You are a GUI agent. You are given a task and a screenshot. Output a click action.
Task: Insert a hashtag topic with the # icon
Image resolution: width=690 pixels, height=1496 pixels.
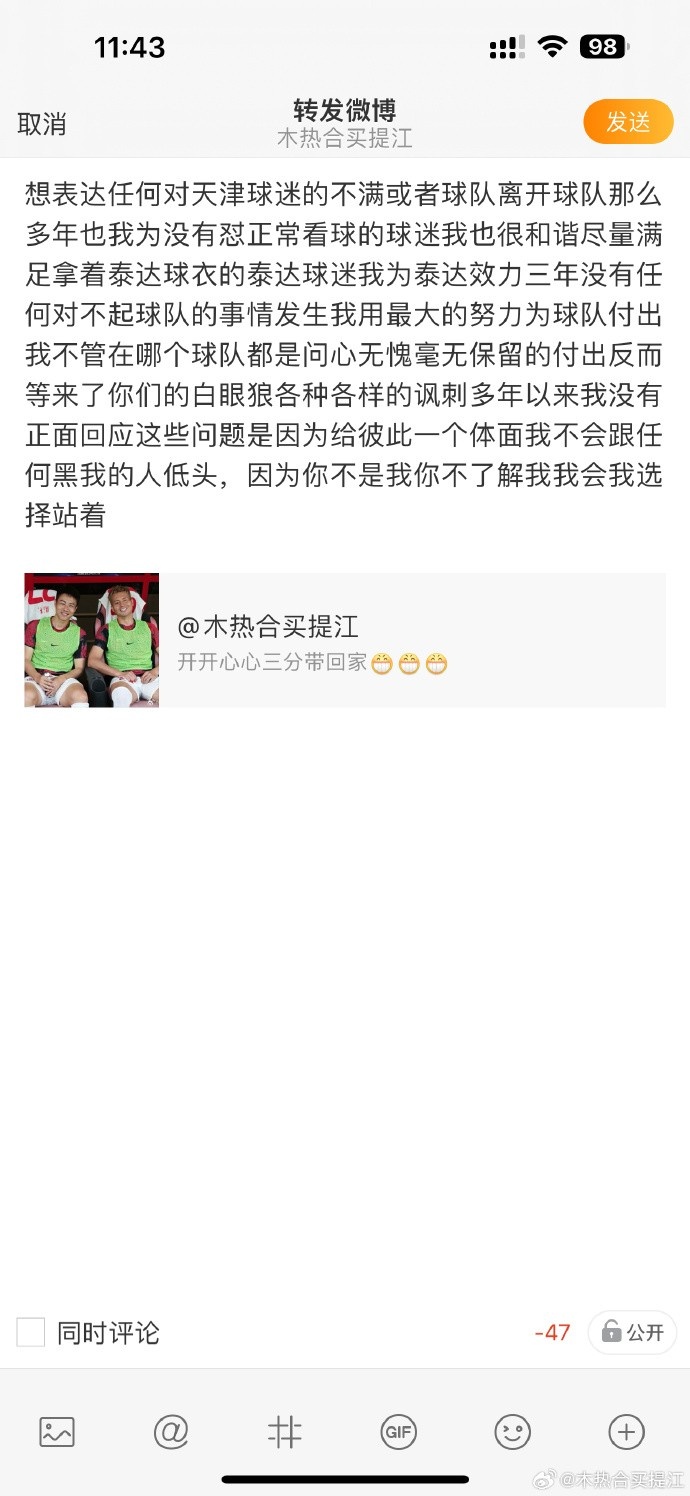click(x=285, y=1432)
